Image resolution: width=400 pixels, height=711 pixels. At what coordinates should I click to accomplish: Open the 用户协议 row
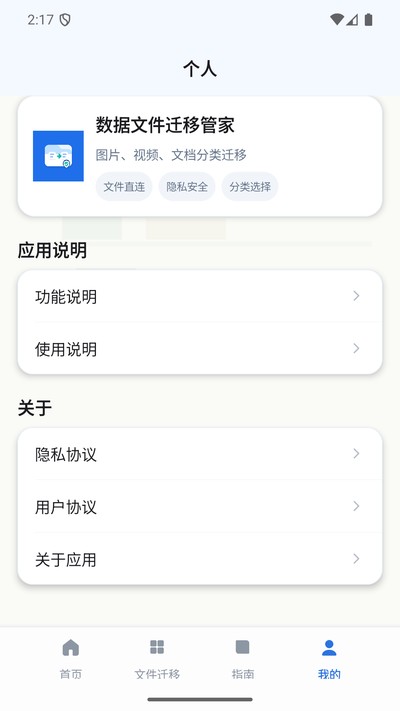coord(200,506)
